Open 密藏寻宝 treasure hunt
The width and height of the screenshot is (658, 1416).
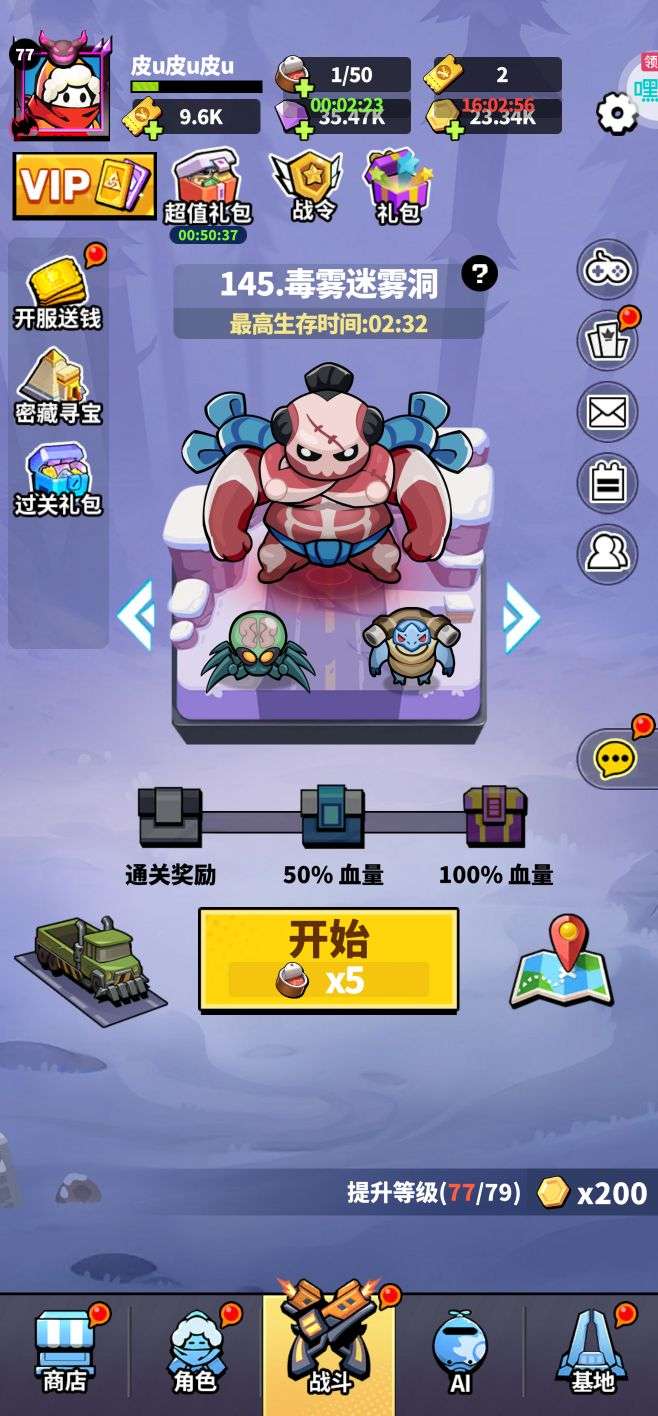point(58,386)
